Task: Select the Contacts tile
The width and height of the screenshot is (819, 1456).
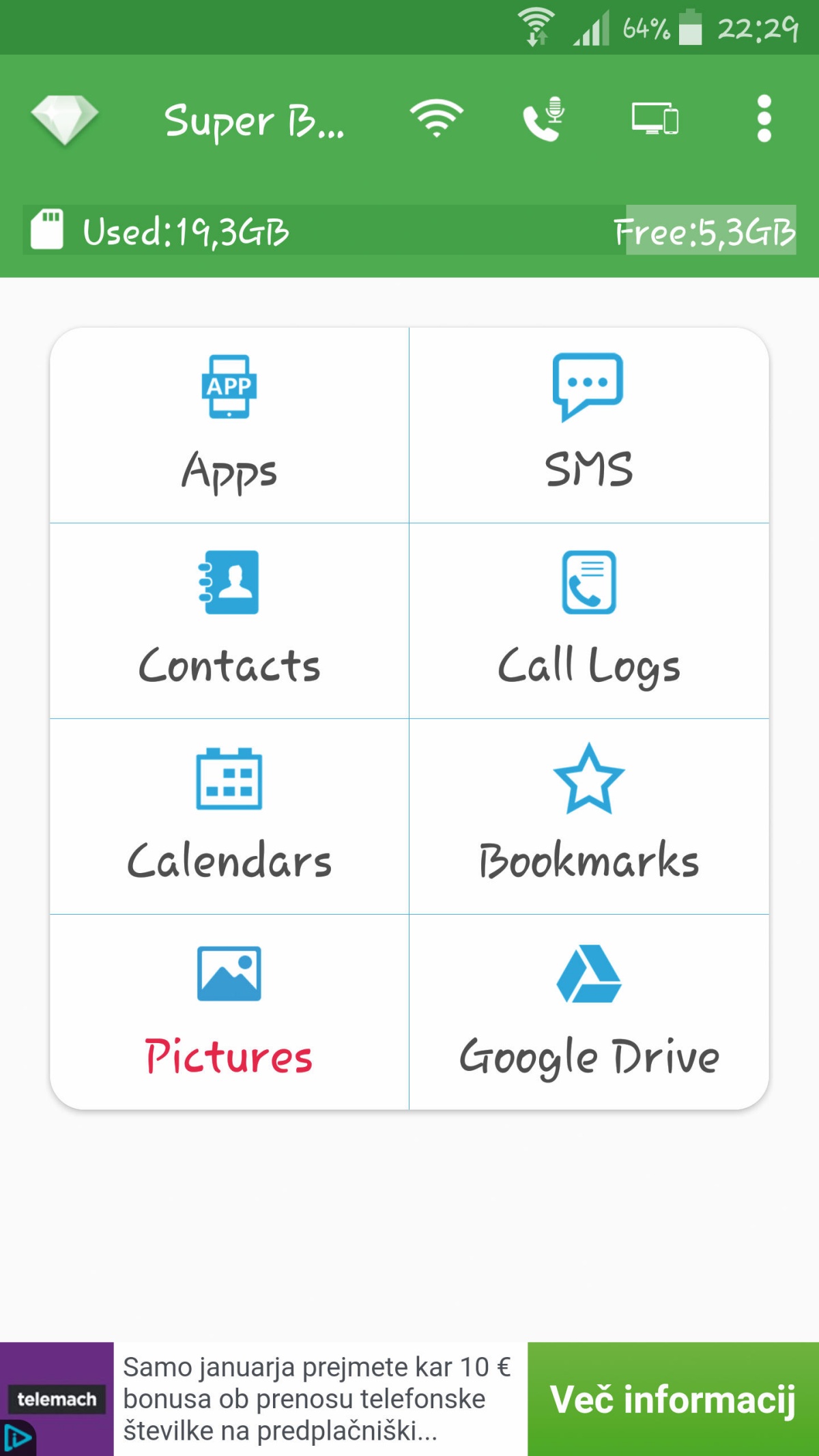Action: point(229,620)
